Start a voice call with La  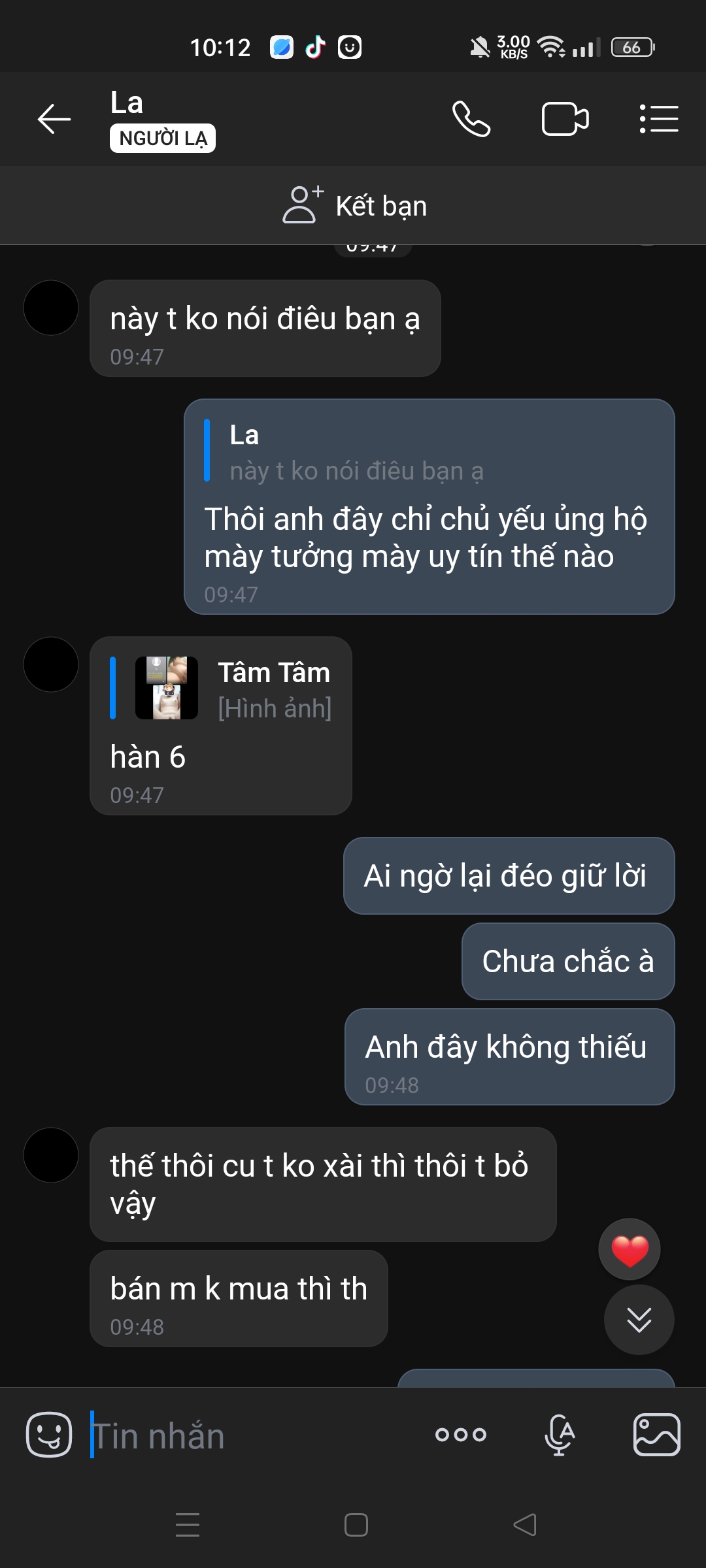click(471, 119)
